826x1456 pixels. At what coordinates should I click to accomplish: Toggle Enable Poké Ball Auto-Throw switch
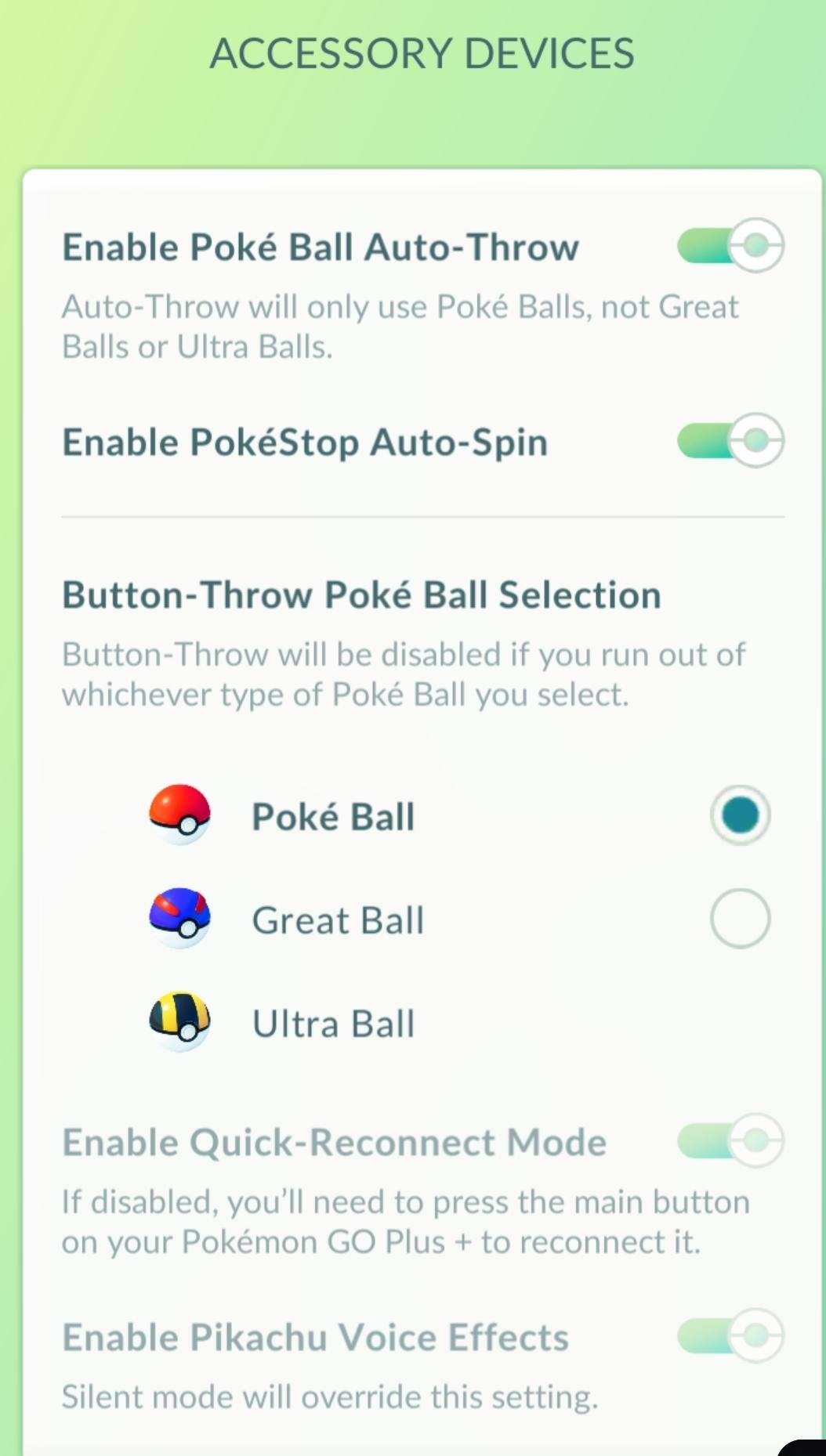(x=730, y=246)
